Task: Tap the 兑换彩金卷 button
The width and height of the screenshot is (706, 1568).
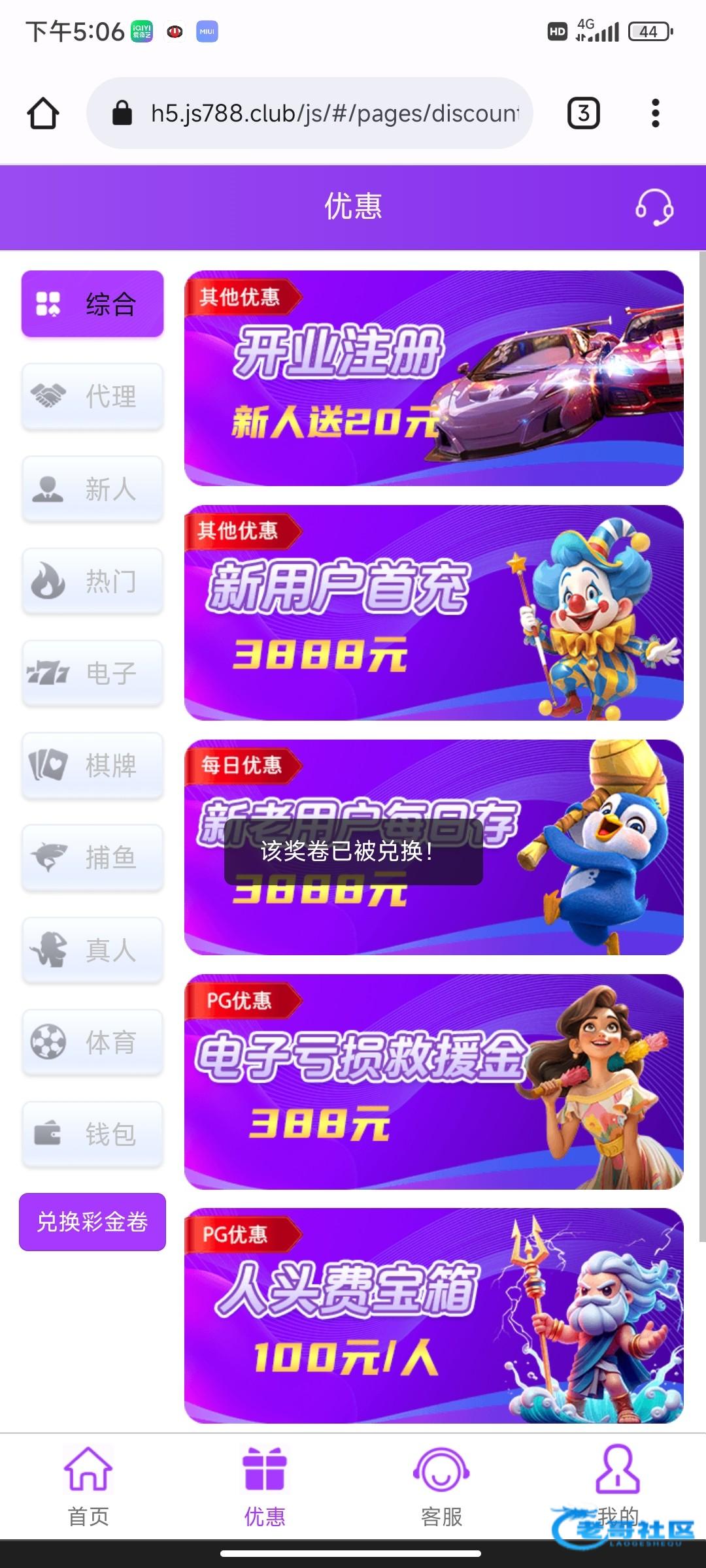Action: coord(92,1222)
